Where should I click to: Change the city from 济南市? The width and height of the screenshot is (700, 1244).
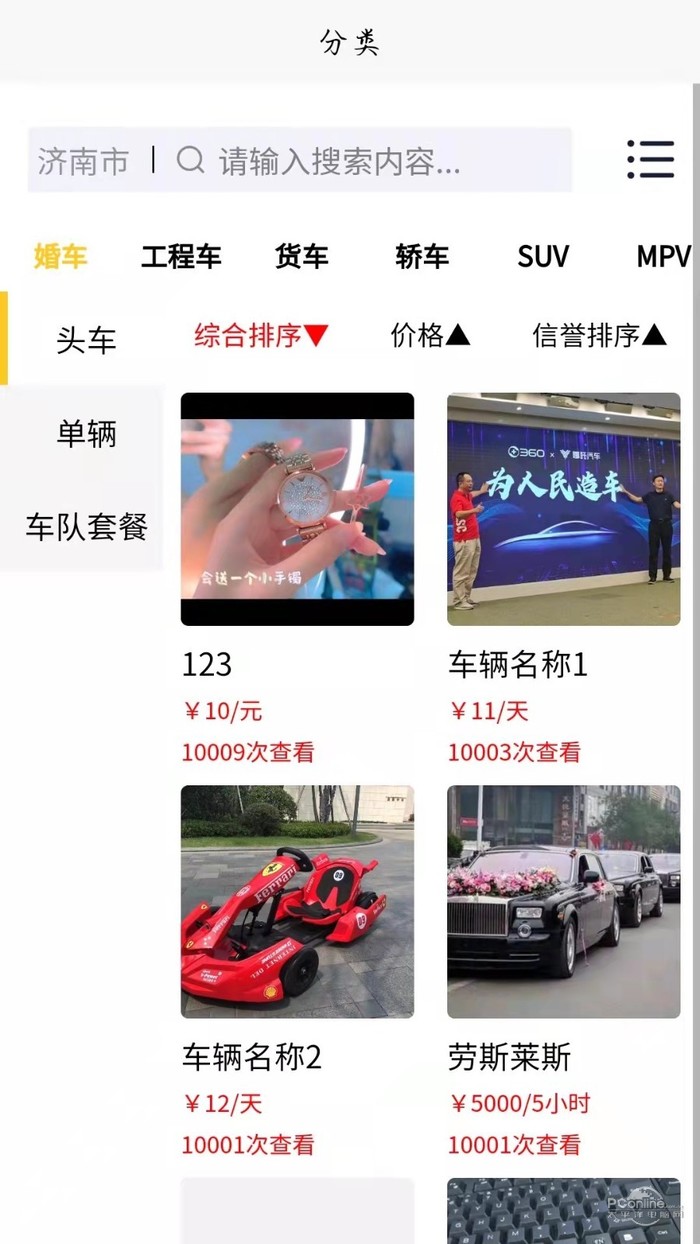click(84, 160)
